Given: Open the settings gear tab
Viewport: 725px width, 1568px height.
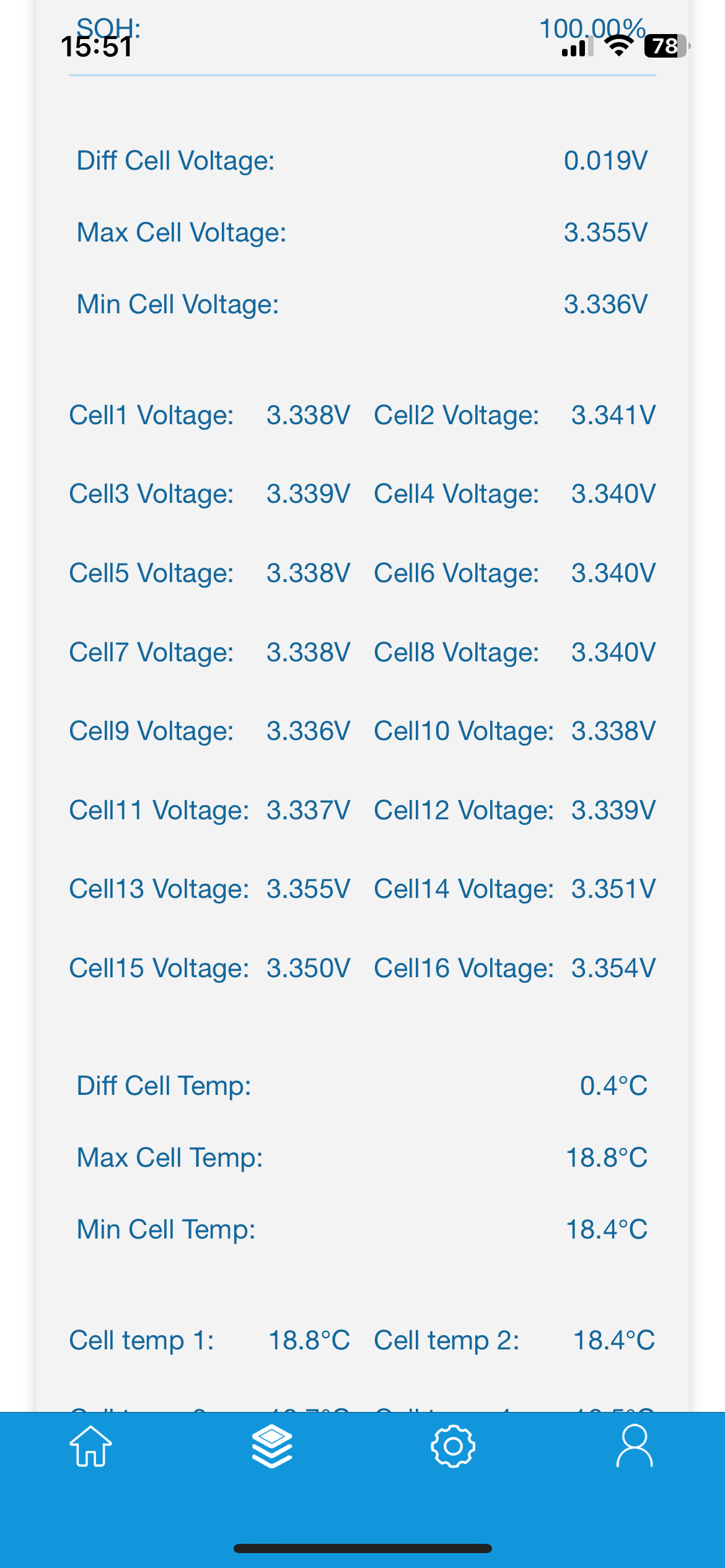Looking at the screenshot, I should 453,1447.
